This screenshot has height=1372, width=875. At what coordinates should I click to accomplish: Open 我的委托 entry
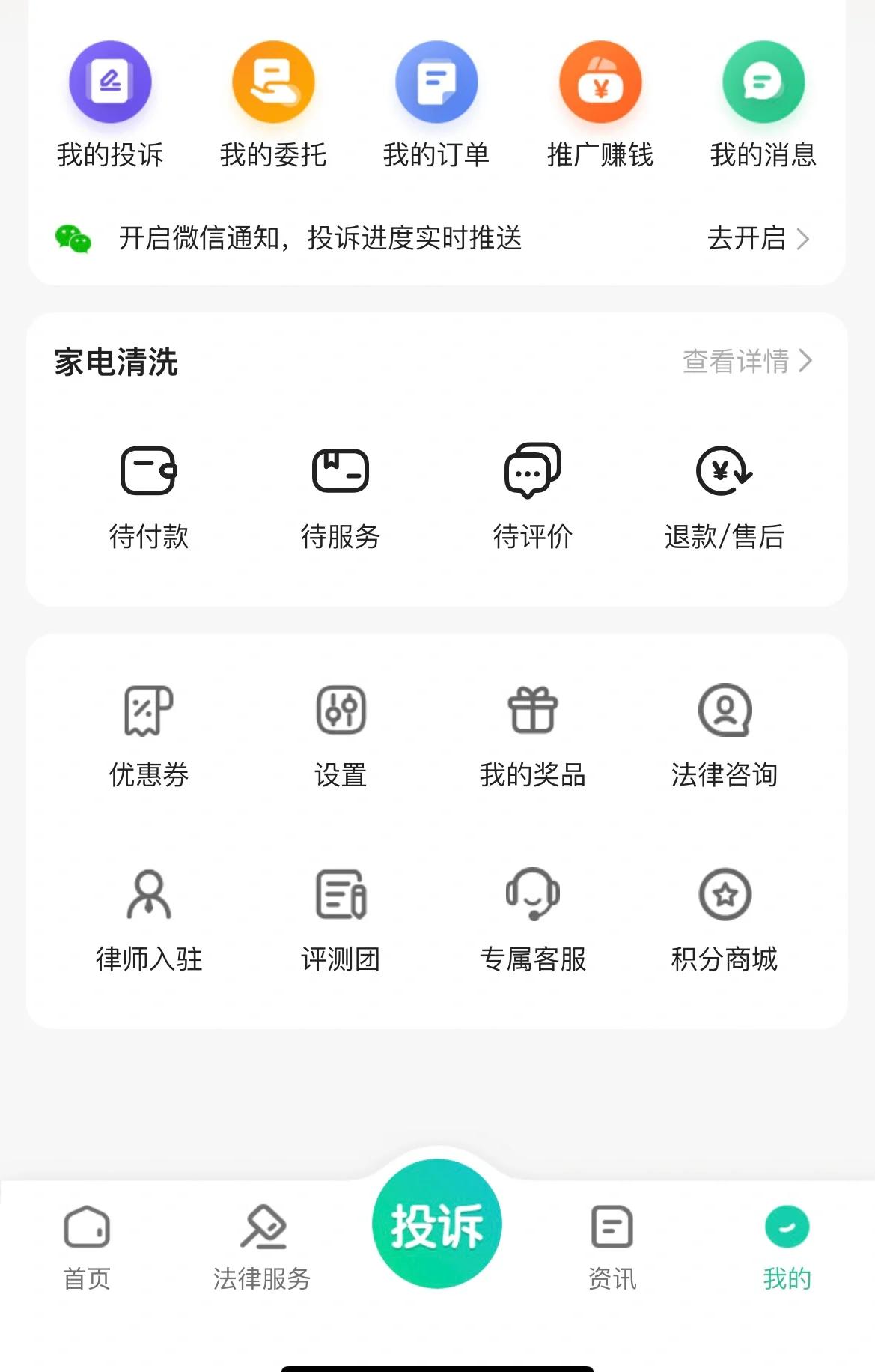[273, 105]
